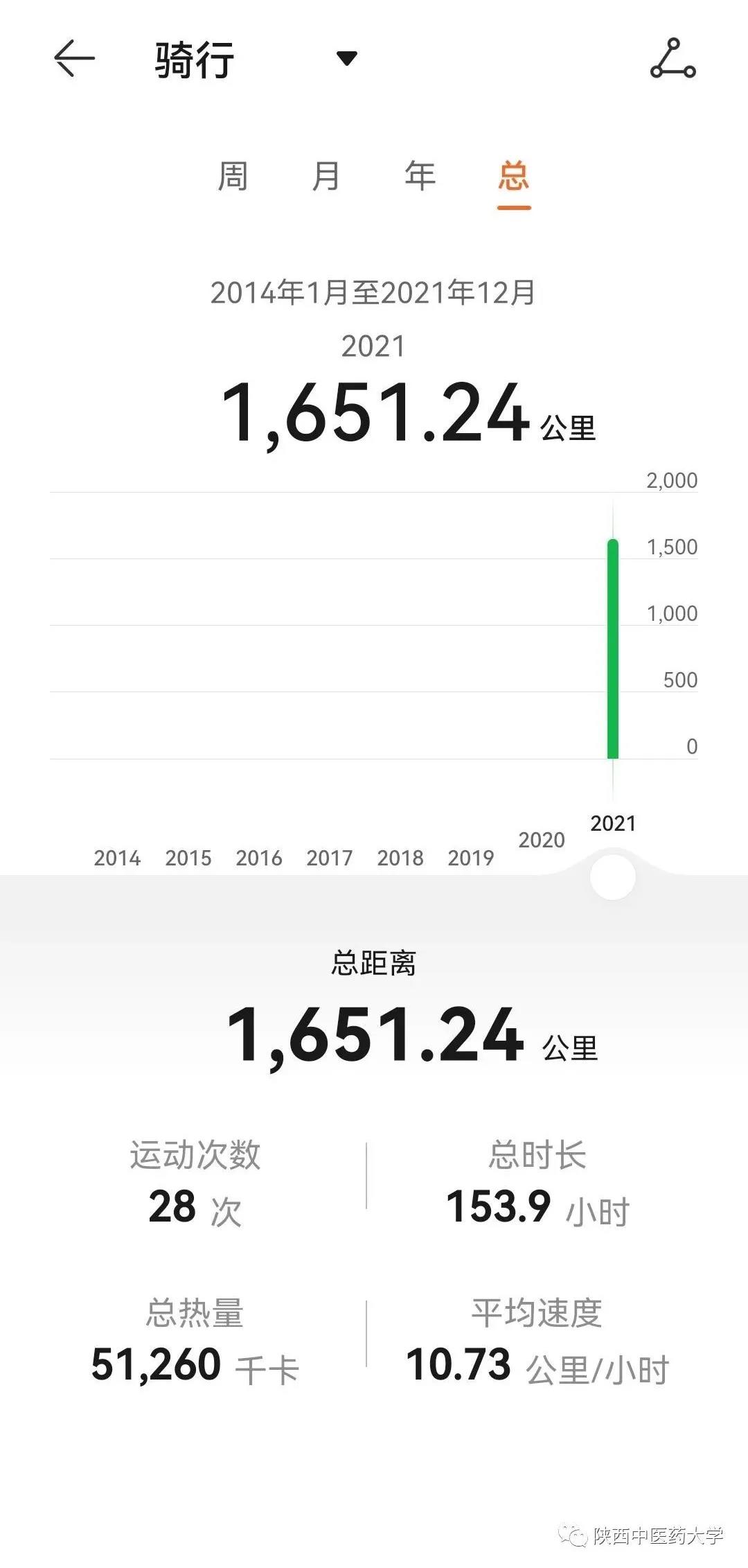Screen dimensions: 748x1568
Task: Select year 2014 on the chart
Action: [x=117, y=858]
